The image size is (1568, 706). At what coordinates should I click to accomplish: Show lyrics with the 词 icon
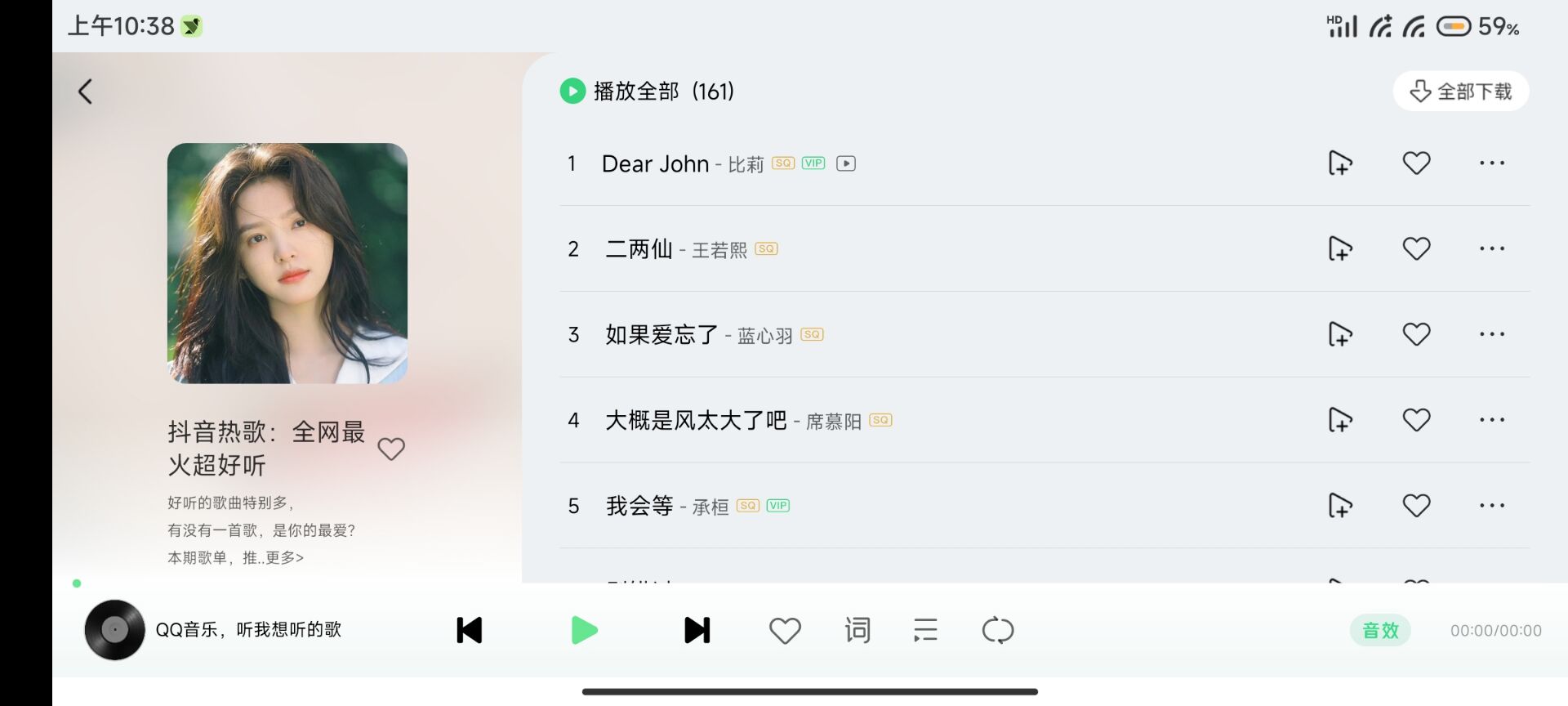(x=857, y=630)
